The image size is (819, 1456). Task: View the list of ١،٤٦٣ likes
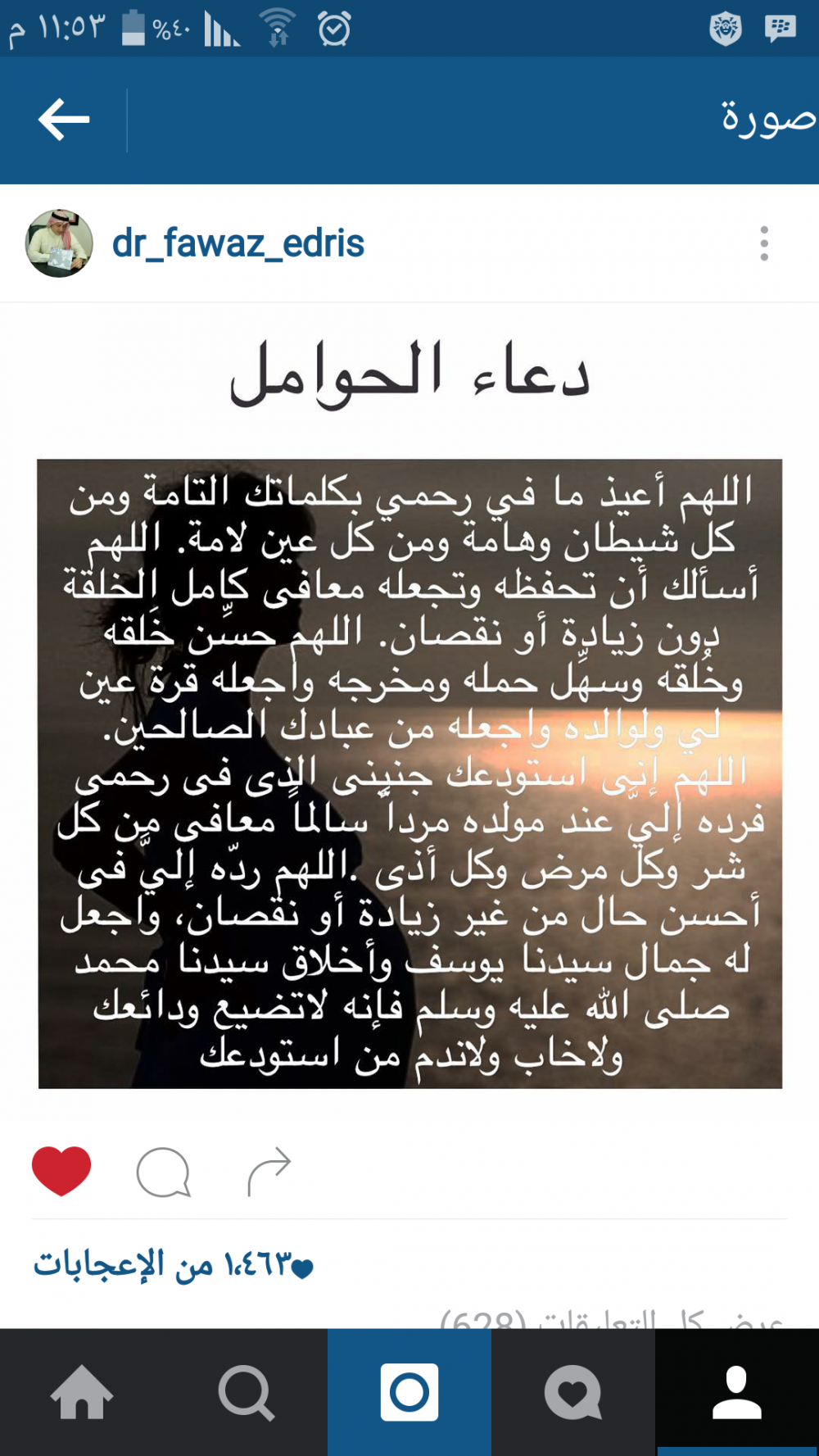click(x=174, y=1265)
